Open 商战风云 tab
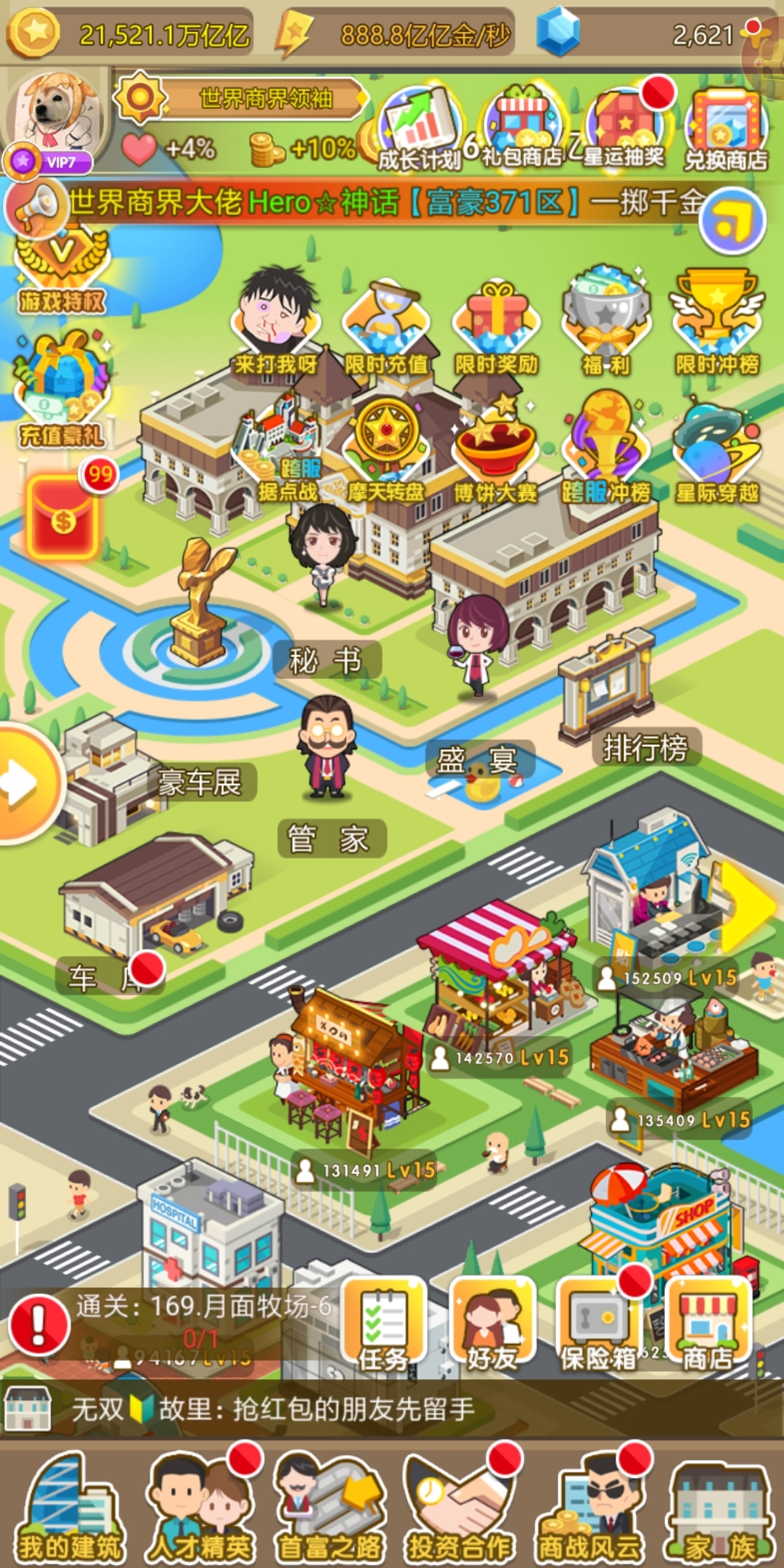This screenshot has height=1568, width=784. (x=589, y=1507)
